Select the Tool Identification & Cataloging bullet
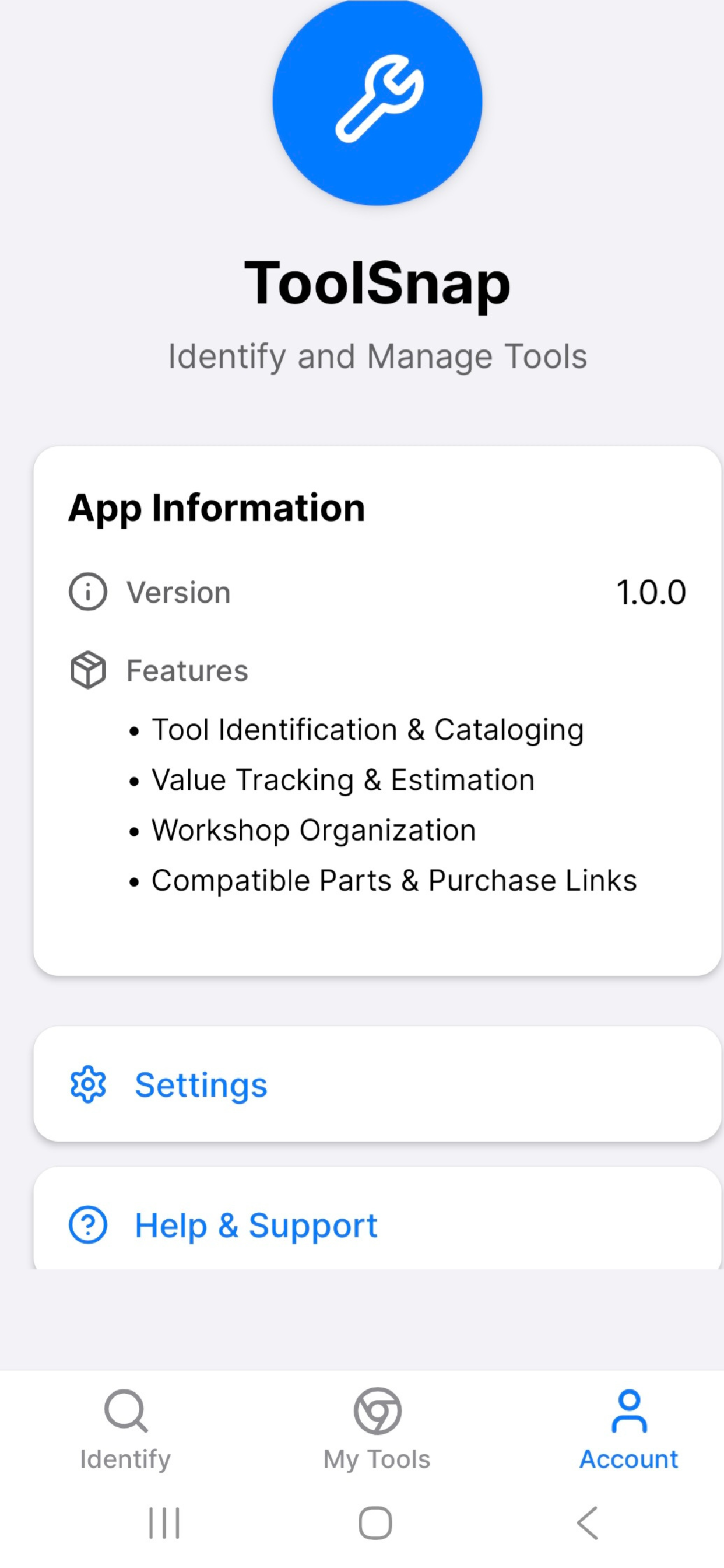Image resolution: width=724 pixels, height=1568 pixels. click(x=367, y=729)
